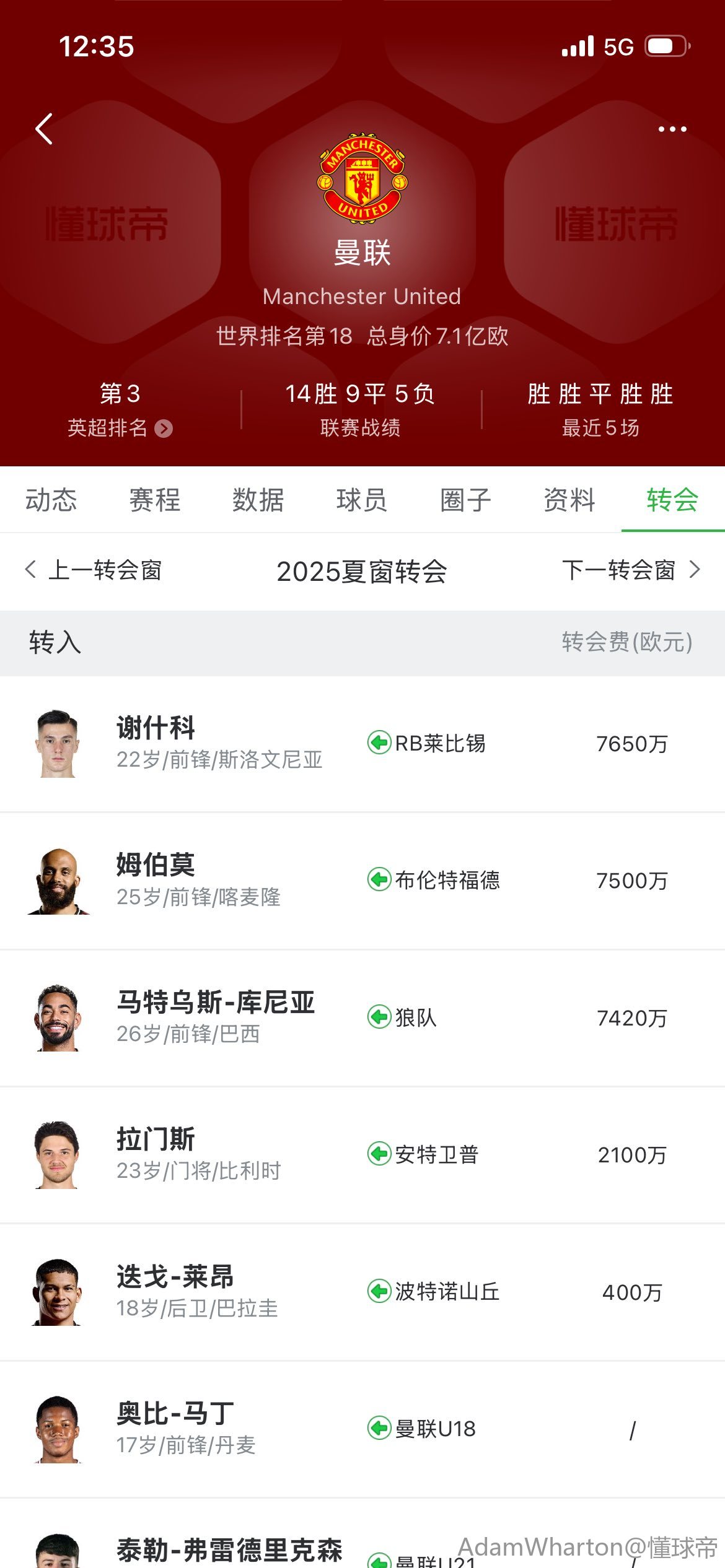725x1568 pixels.
Task: Switch to the 圈子 tab
Action: (465, 500)
